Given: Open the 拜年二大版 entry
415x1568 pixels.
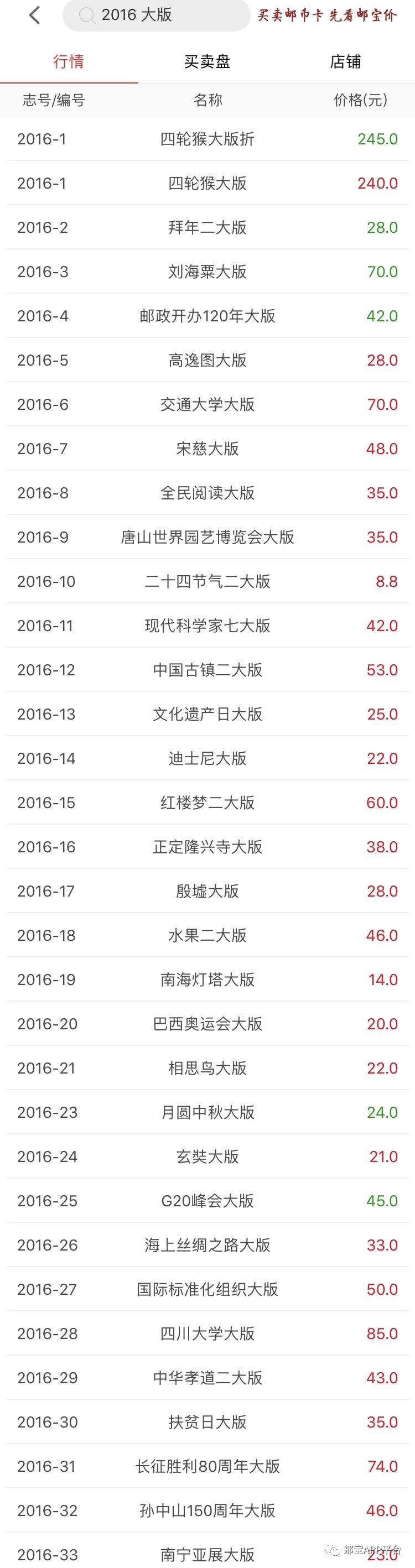Looking at the screenshot, I should pos(207,228).
